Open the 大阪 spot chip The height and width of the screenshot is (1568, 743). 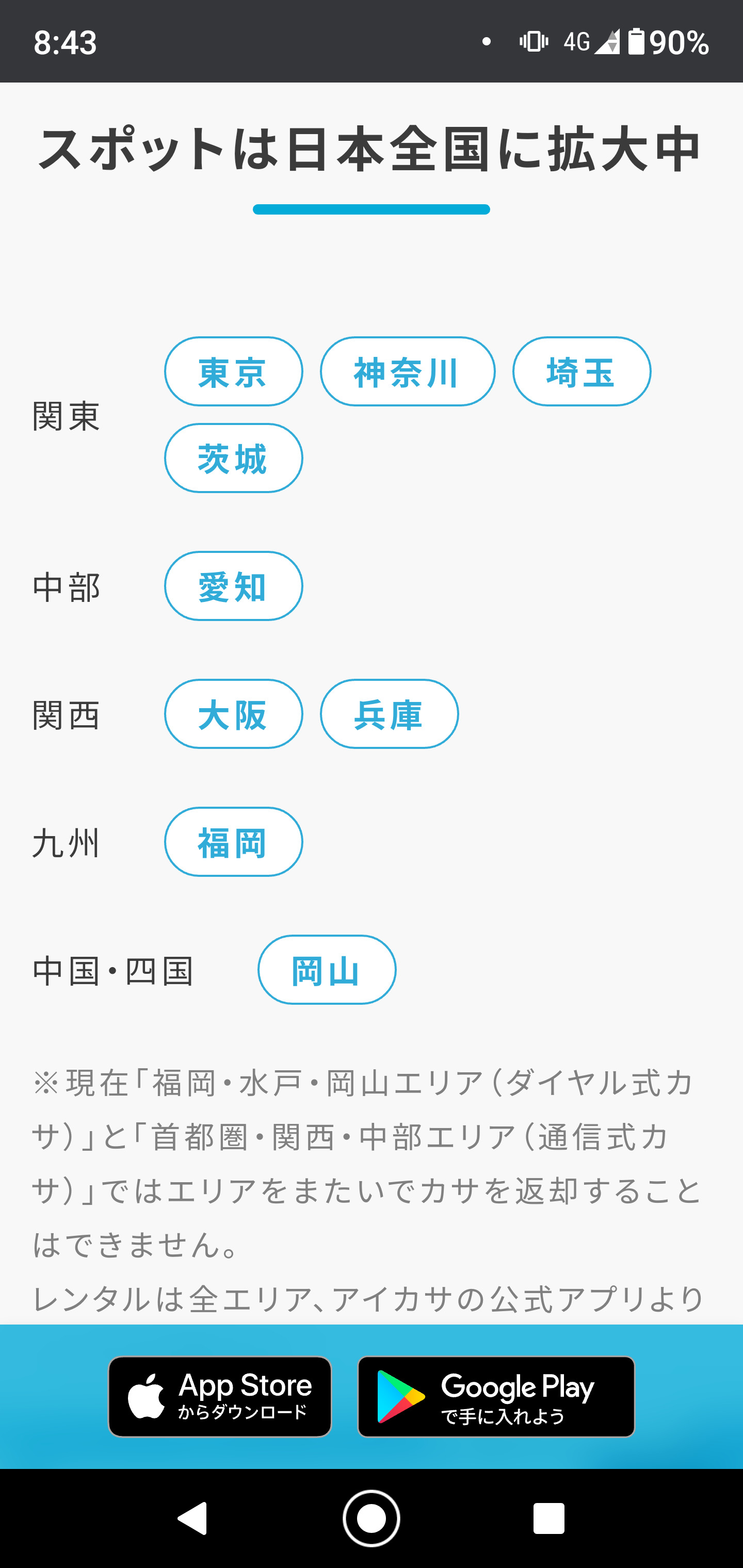click(x=233, y=714)
